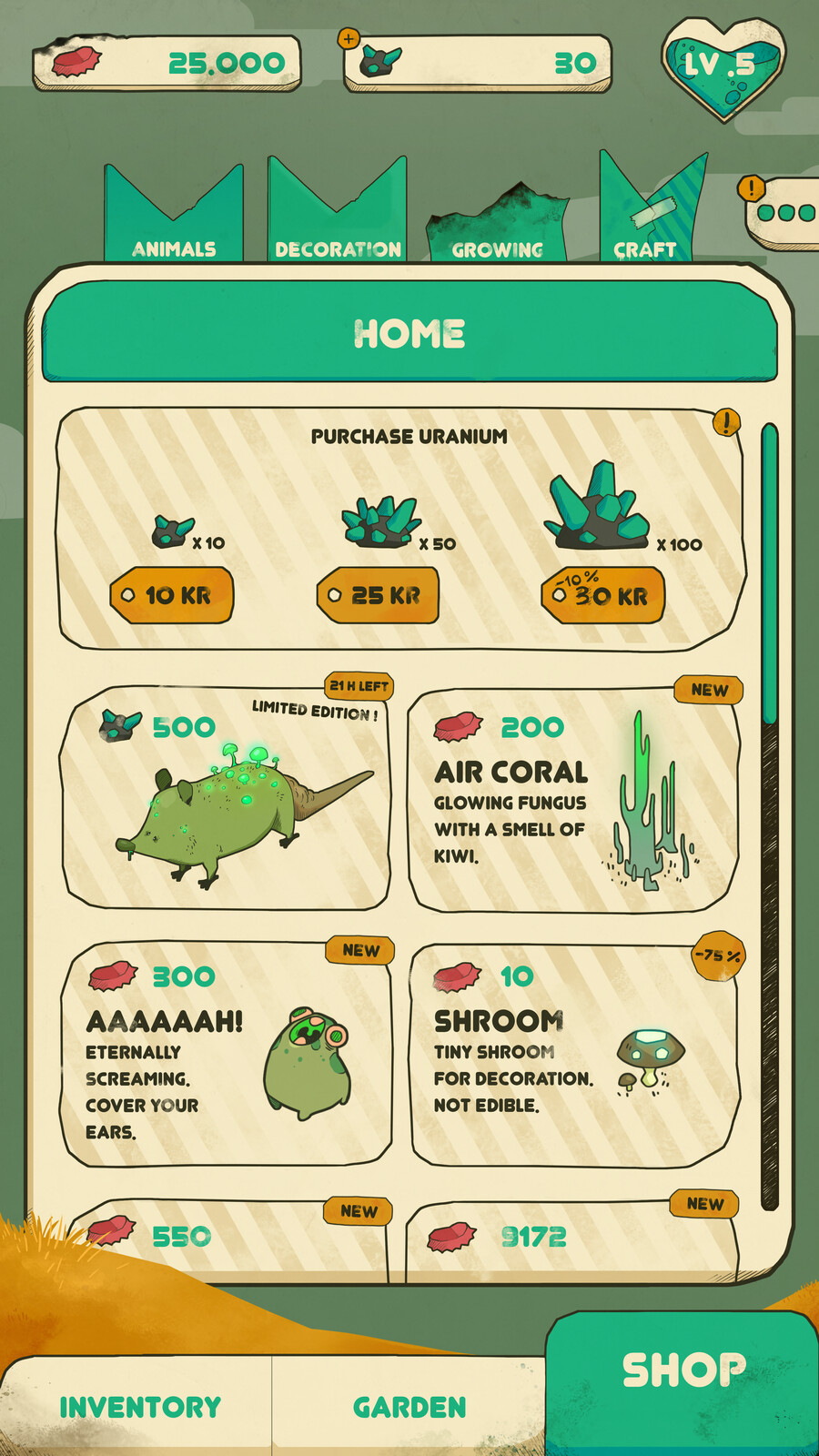
Task: Buy 50 uranium for 25 KR
Action: (x=379, y=595)
